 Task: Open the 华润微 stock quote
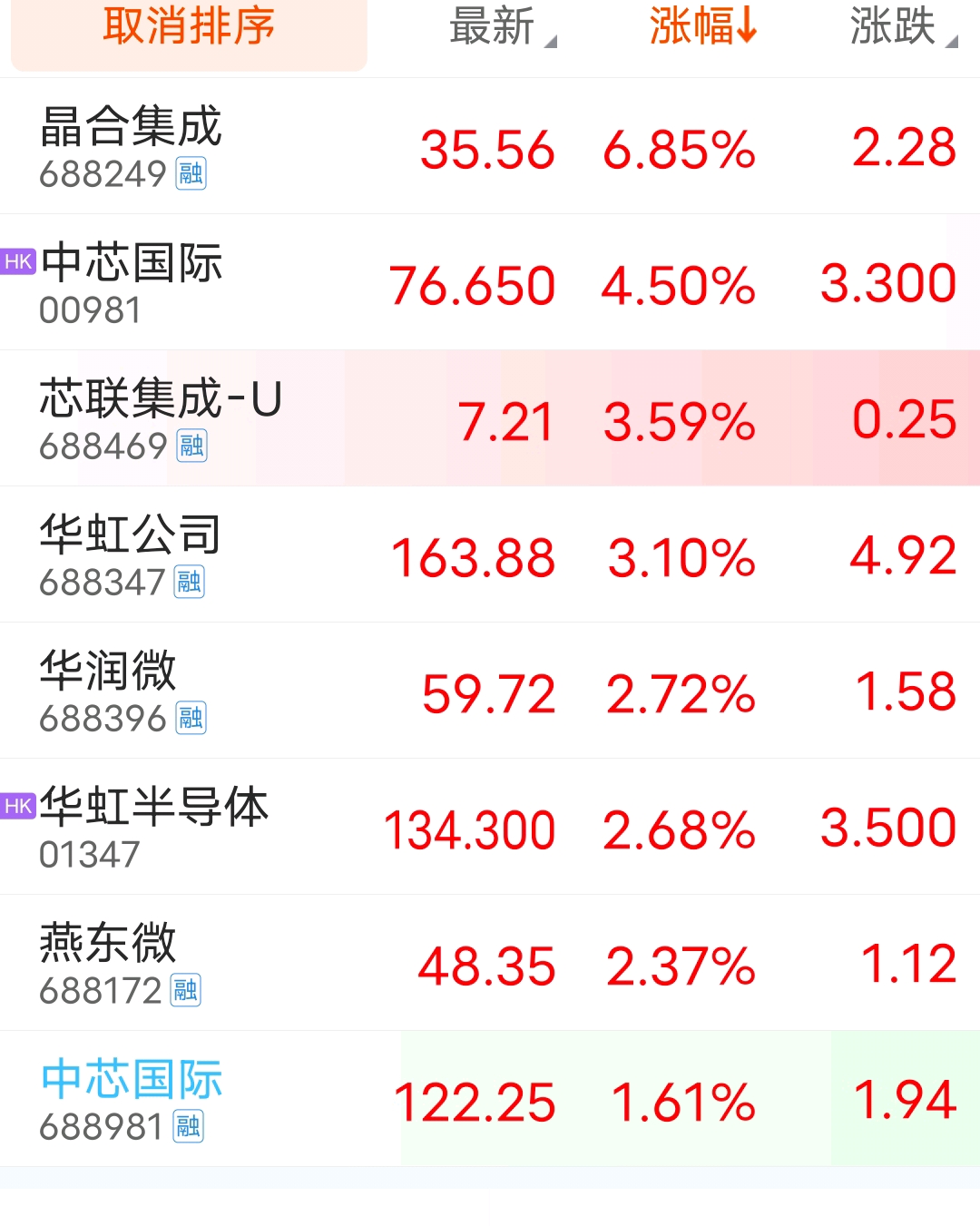coord(490,691)
